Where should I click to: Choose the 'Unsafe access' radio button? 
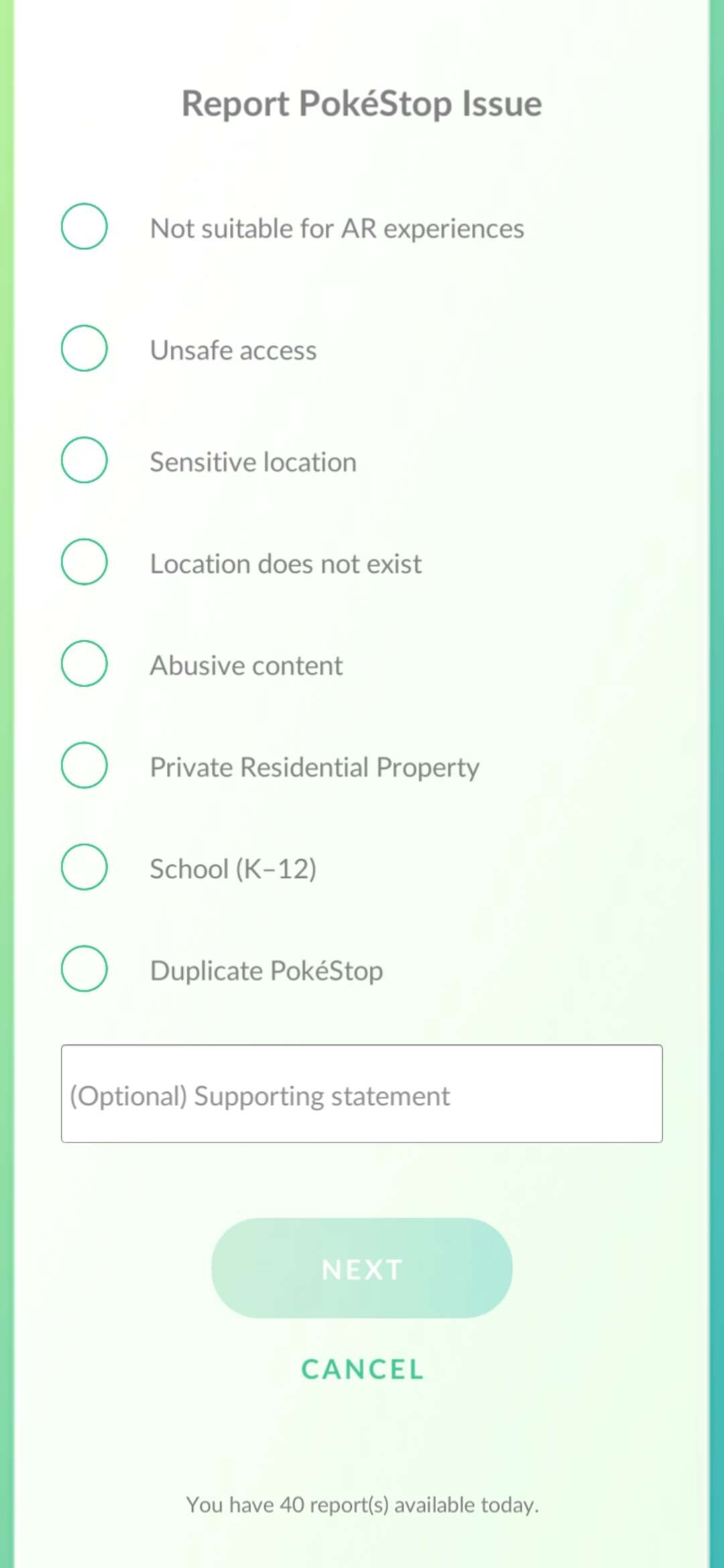click(84, 348)
